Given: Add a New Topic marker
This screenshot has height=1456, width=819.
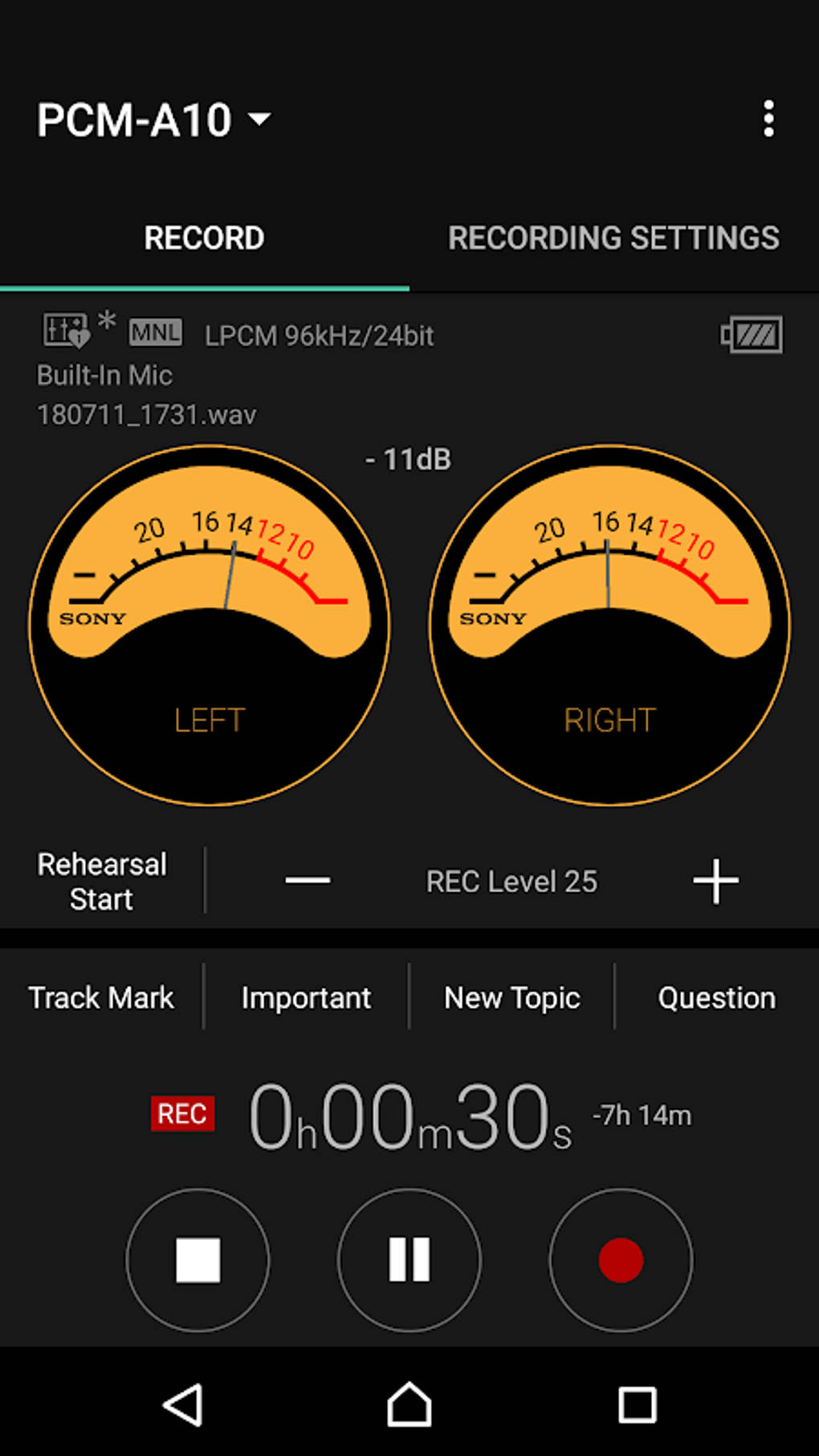Looking at the screenshot, I should pos(512,997).
